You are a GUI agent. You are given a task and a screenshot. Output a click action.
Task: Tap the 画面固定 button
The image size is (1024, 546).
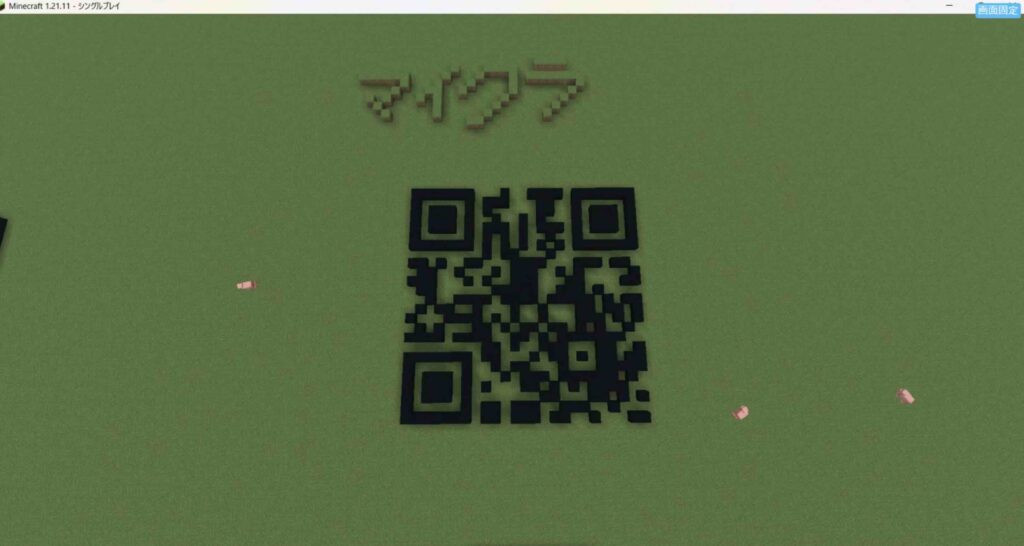click(997, 9)
